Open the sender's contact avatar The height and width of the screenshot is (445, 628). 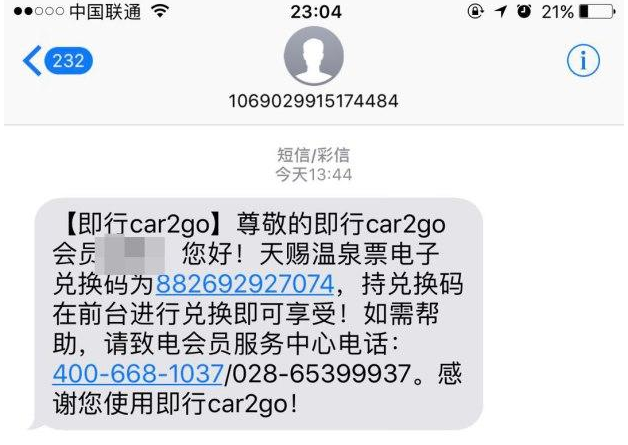pos(313,56)
